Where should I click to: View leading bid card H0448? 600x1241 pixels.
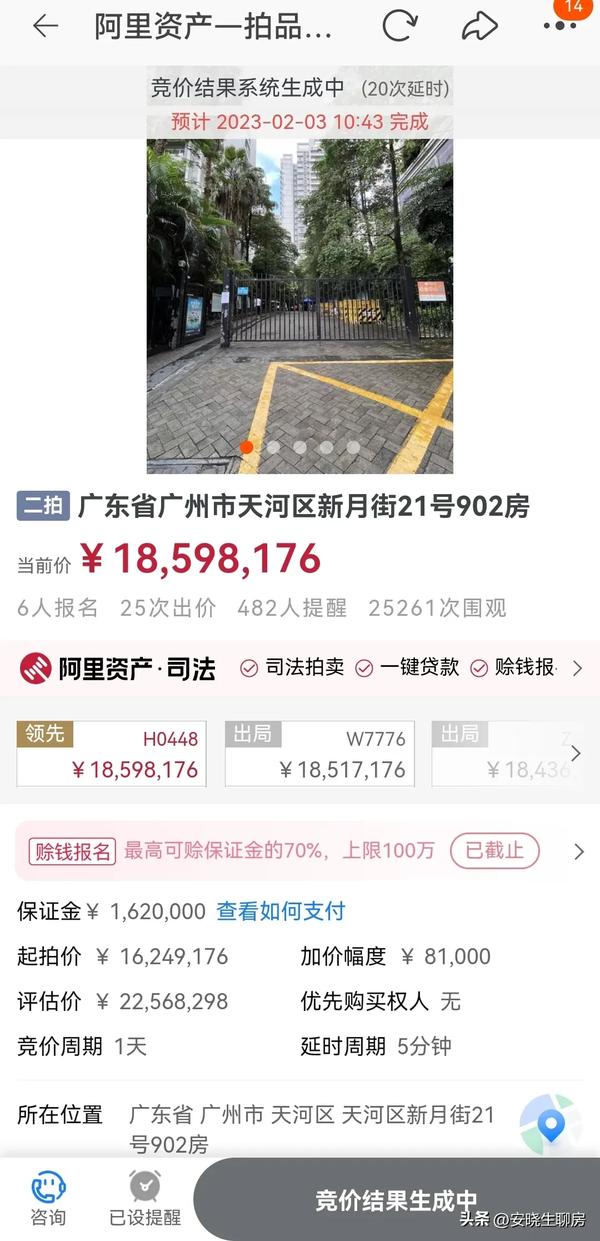click(x=112, y=753)
